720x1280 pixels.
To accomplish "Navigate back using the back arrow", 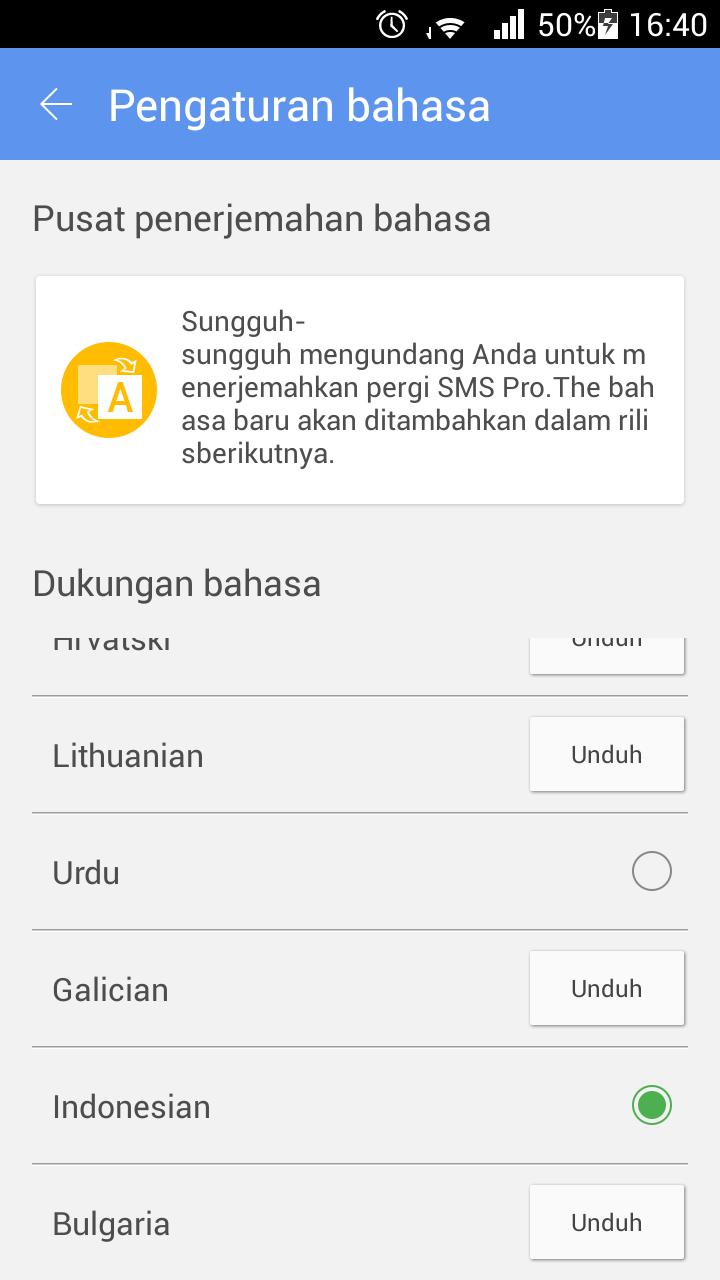I will 57,103.
